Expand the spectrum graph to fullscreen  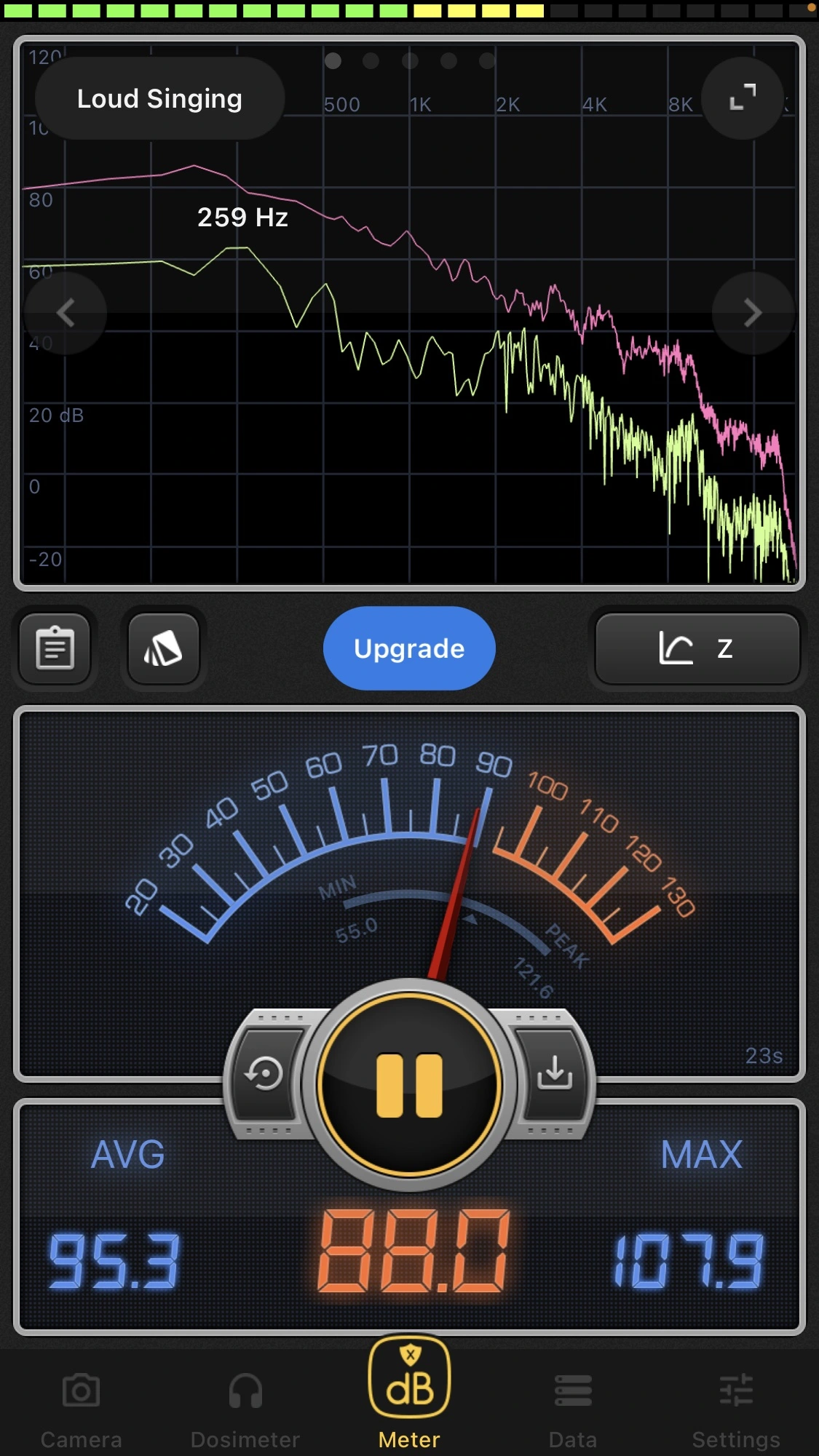[742, 98]
